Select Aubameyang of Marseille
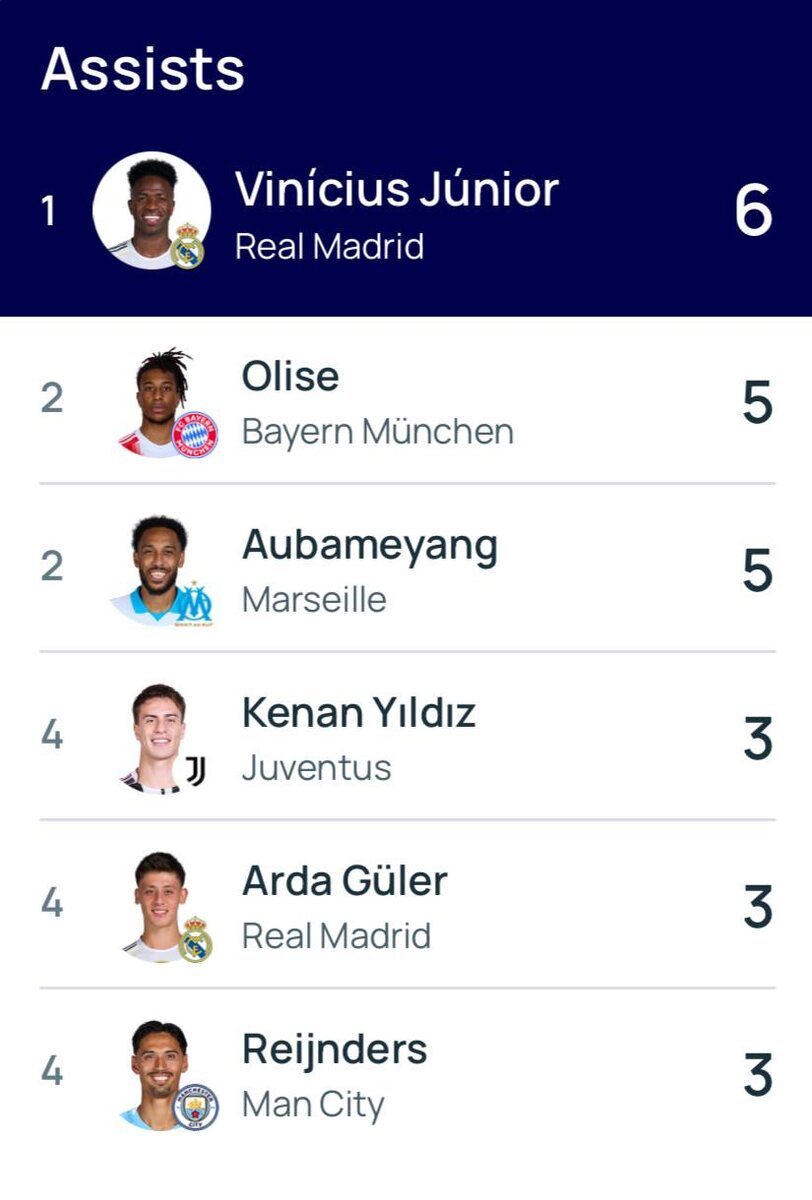The height and width of the screenshot is (1200, 812). tap(406, 568)
